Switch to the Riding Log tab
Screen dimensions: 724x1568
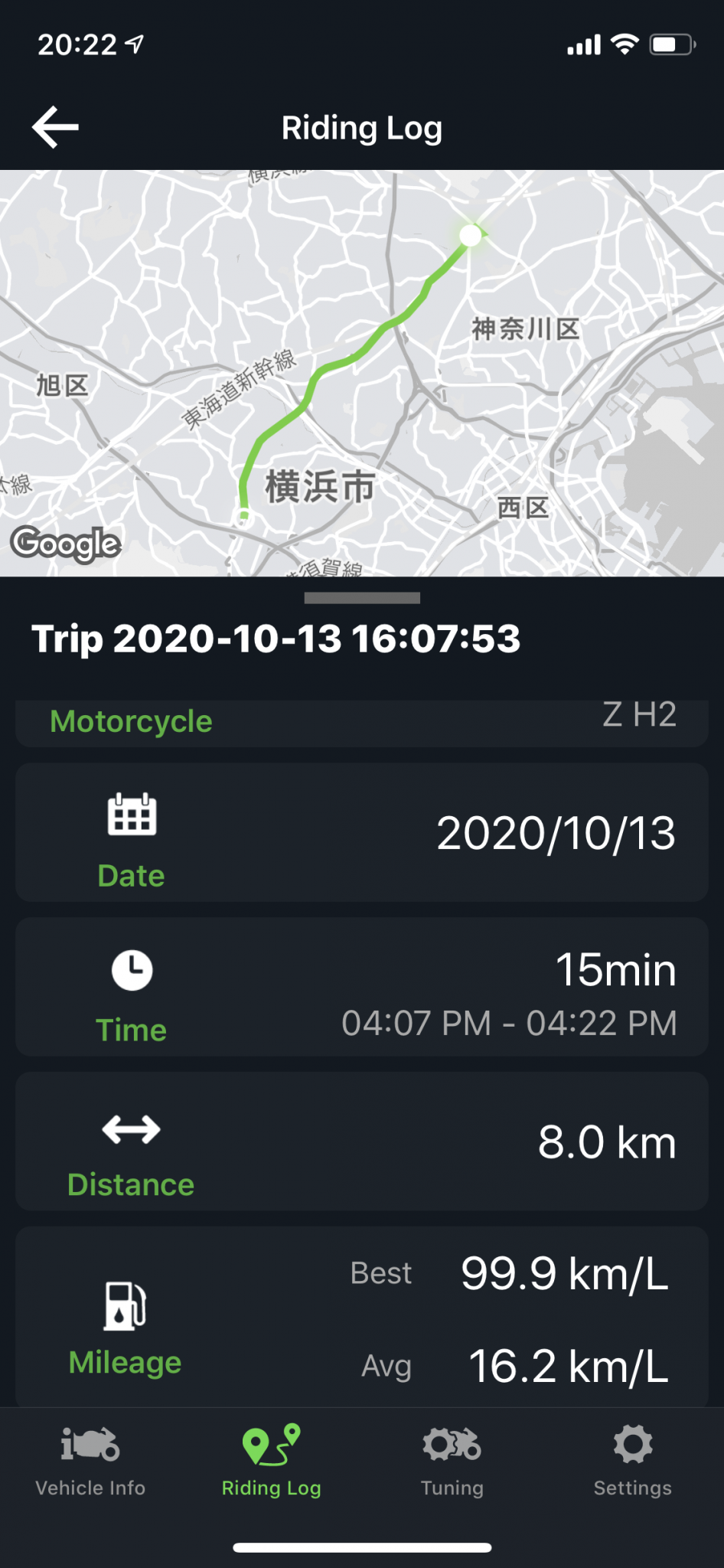[271, 1461]
